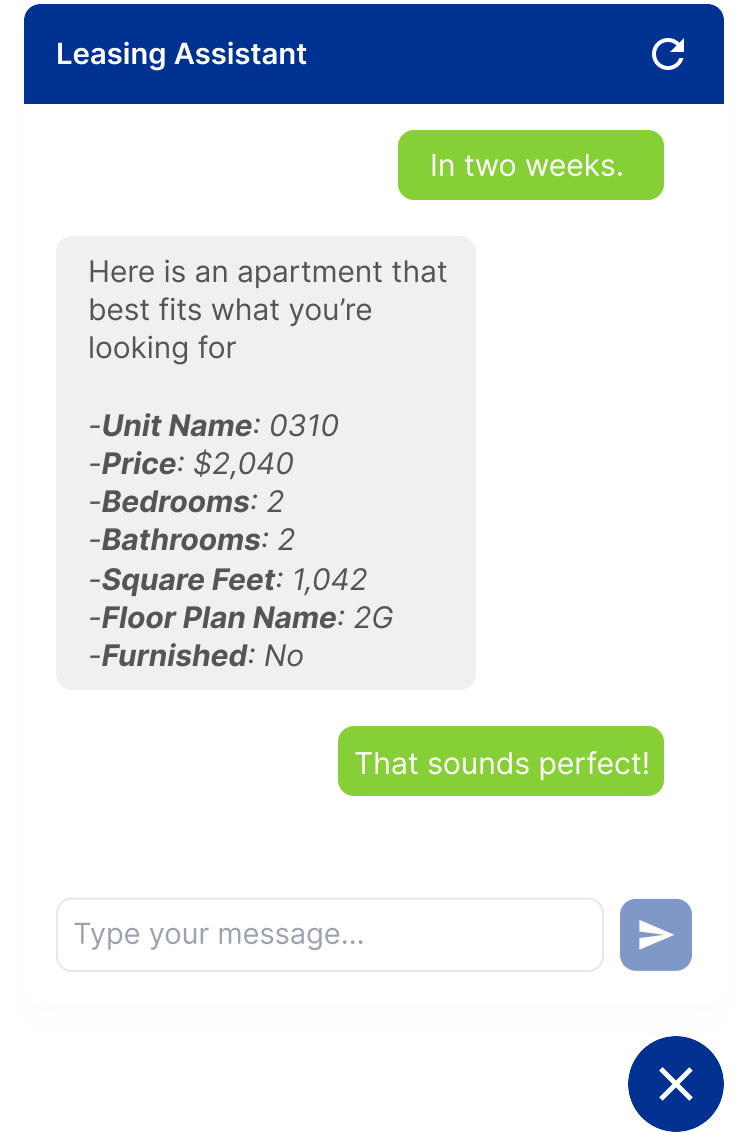
Task: Select the 'In two weeks.' green bubble
Action: [x=530, y=165]
